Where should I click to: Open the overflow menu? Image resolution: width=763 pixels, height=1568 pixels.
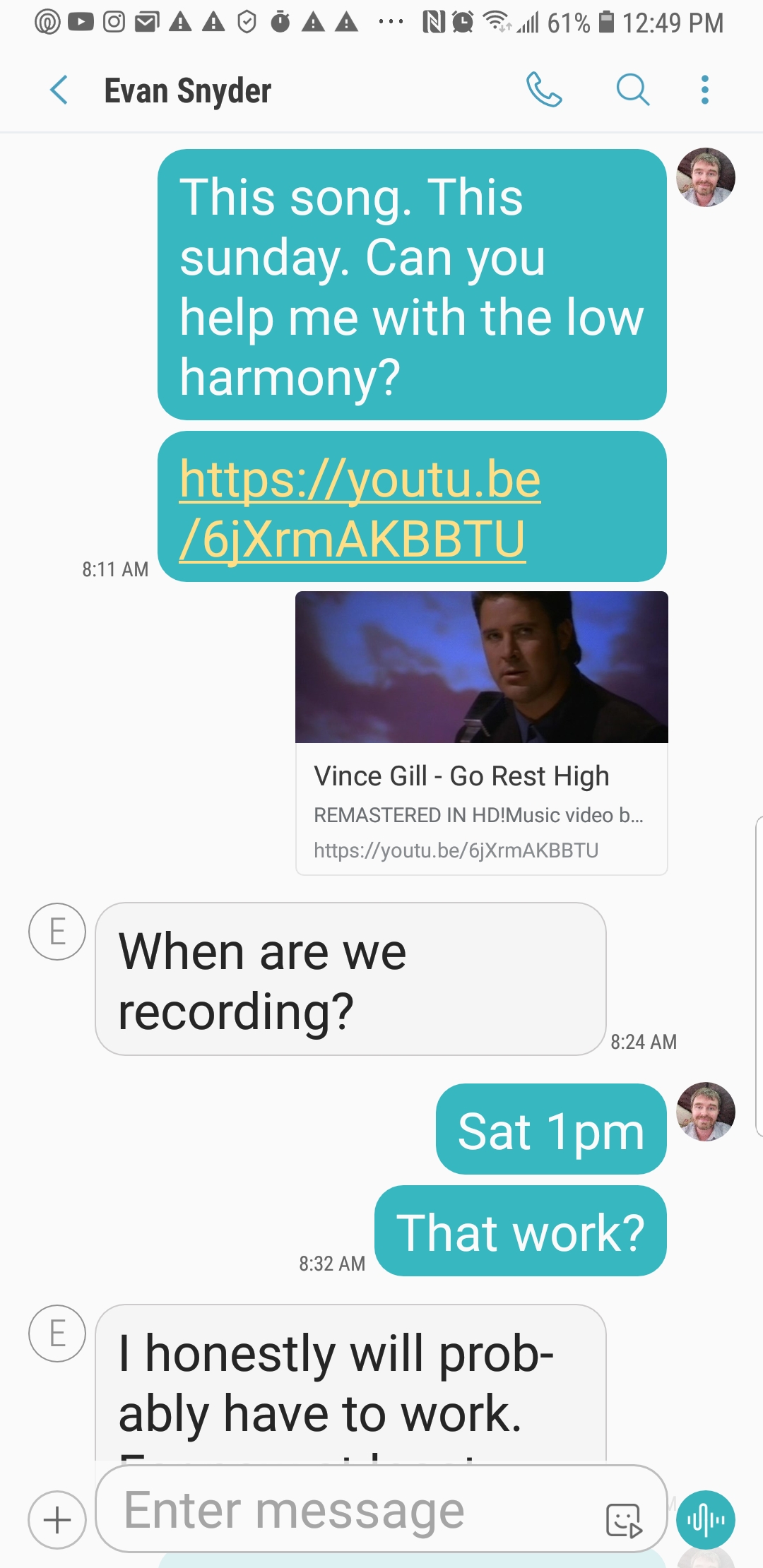click(704, 90)
